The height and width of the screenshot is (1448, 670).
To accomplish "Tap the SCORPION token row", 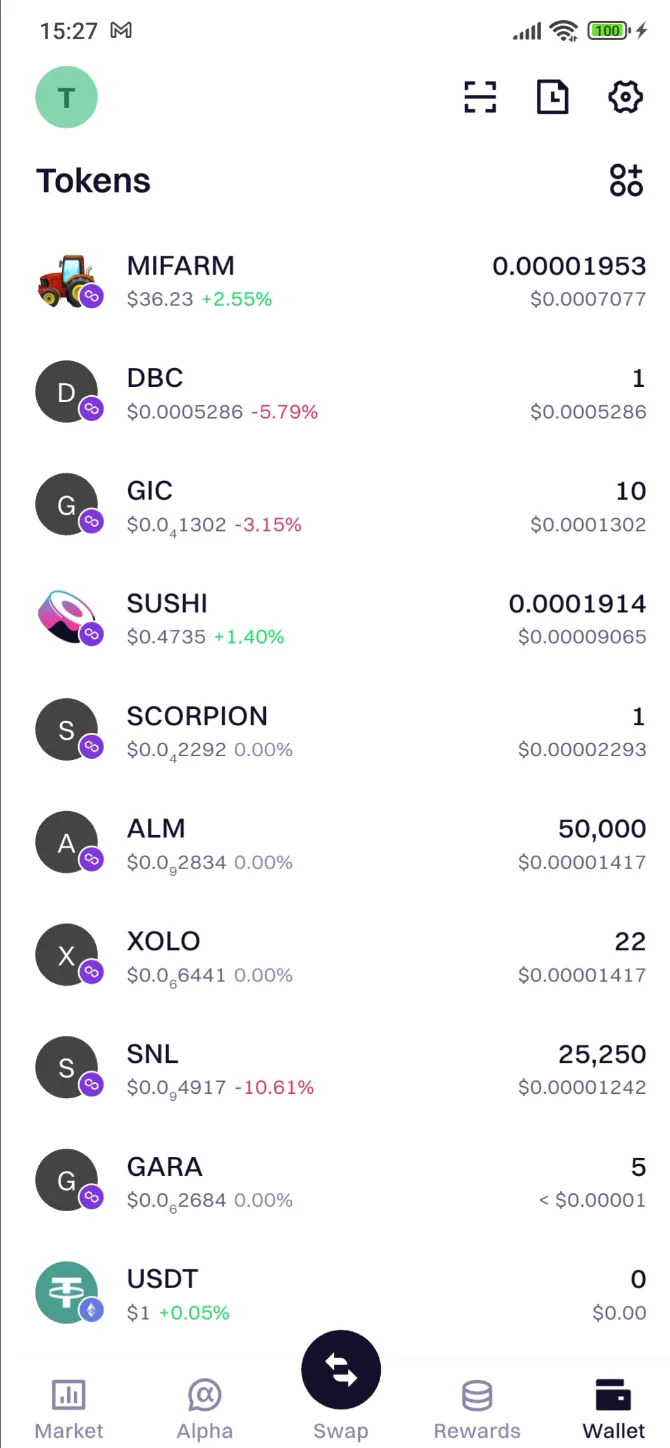I will [x=335, y=731].
